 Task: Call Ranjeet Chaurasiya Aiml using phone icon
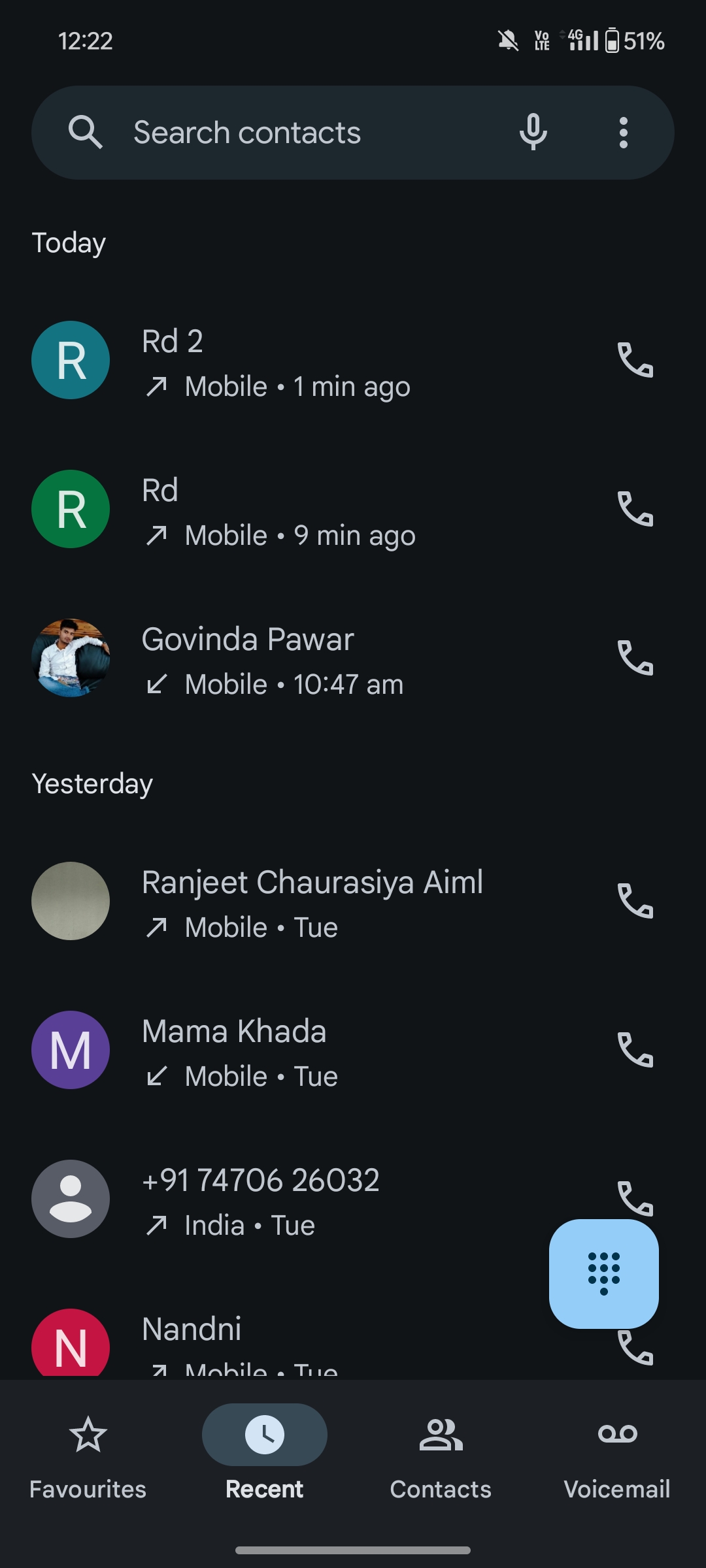click(635, 901)
